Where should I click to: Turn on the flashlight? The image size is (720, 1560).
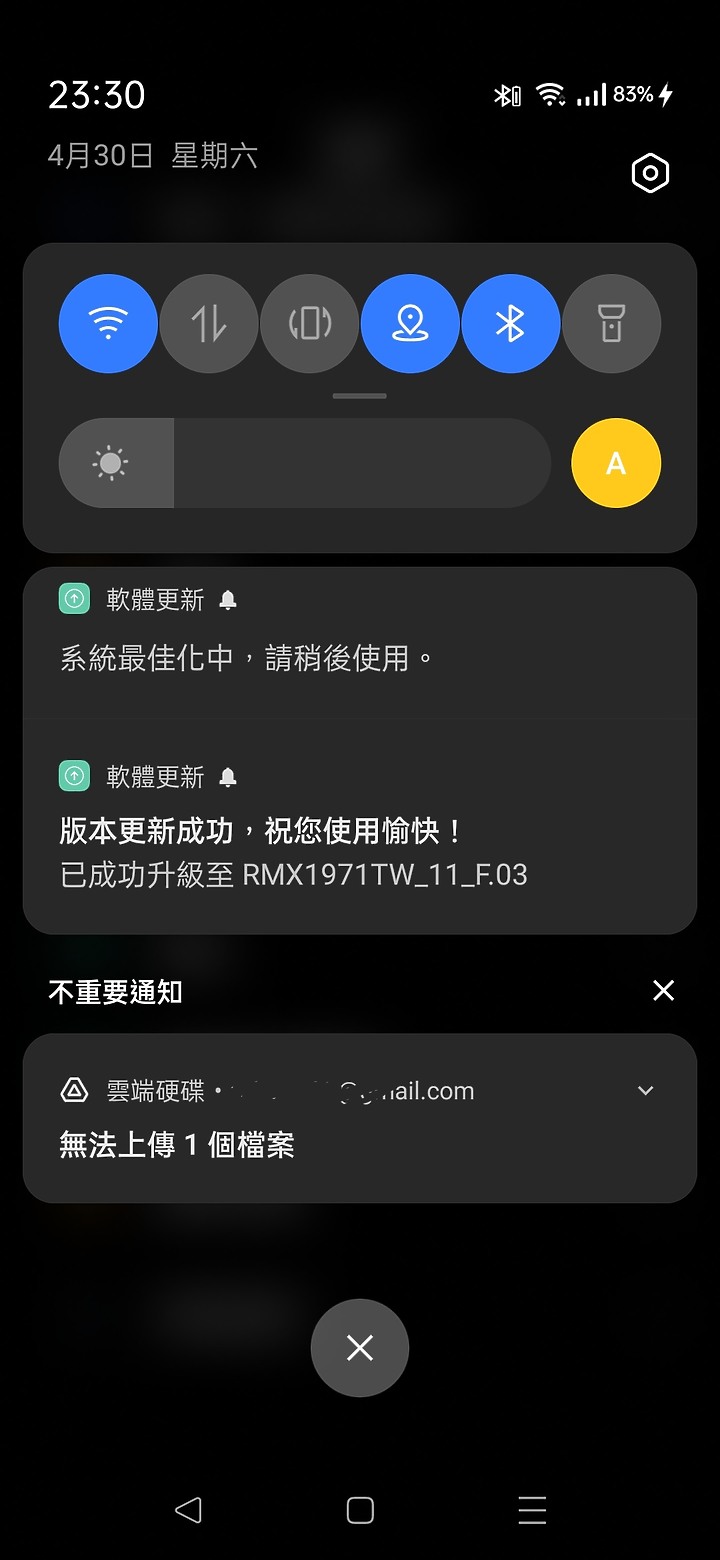coord(611,323)
